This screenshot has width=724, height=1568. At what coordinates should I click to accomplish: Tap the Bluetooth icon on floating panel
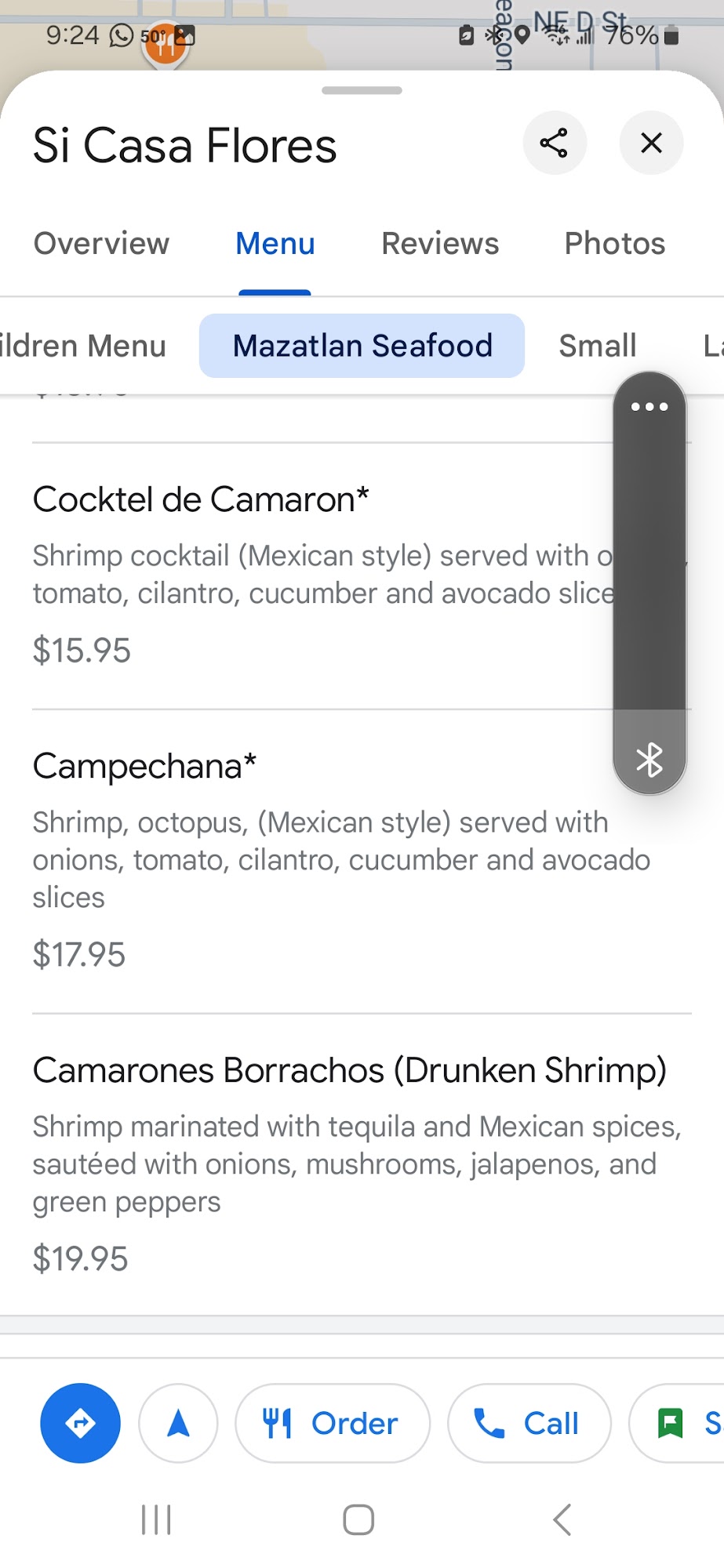649,759
